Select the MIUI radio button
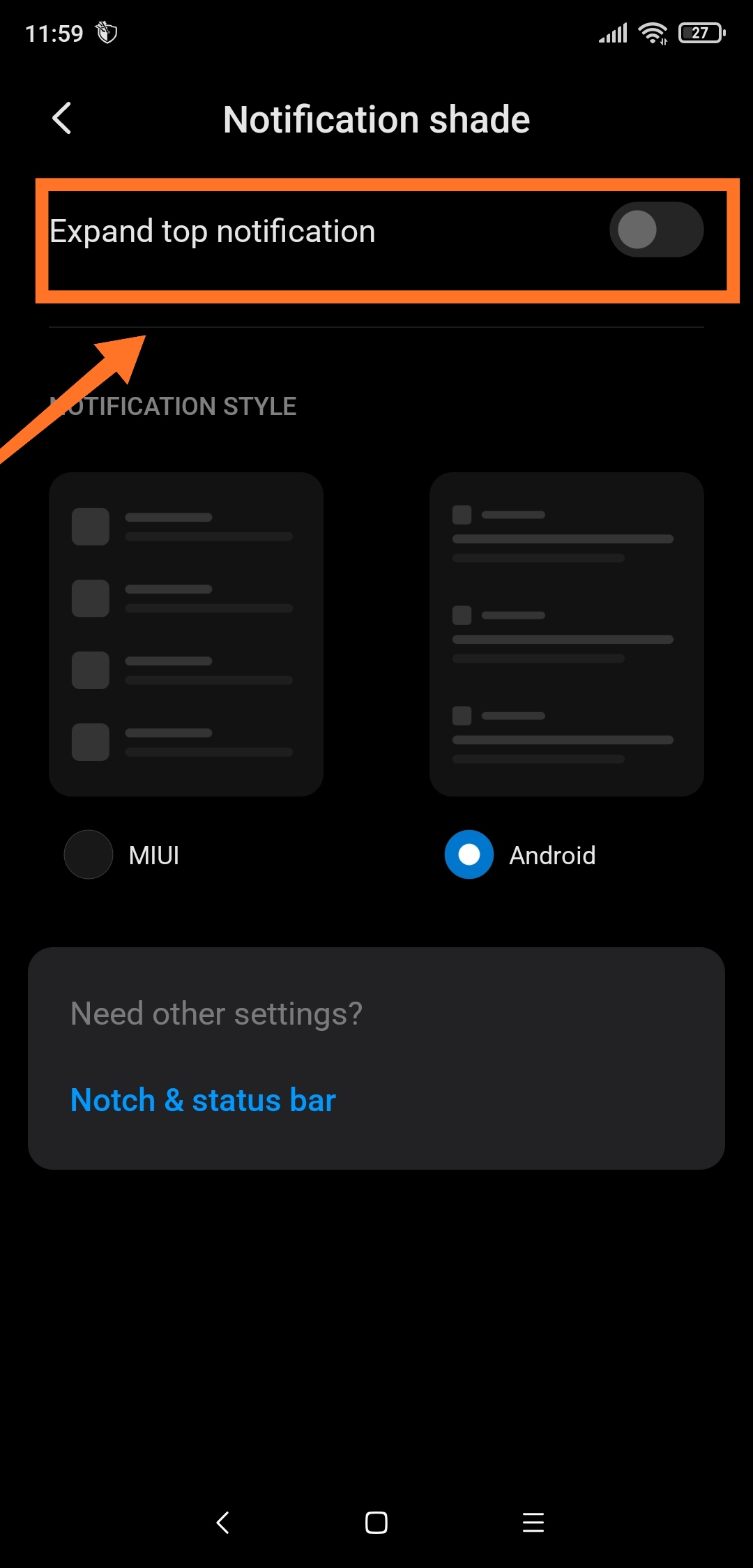 pos(89,854)
